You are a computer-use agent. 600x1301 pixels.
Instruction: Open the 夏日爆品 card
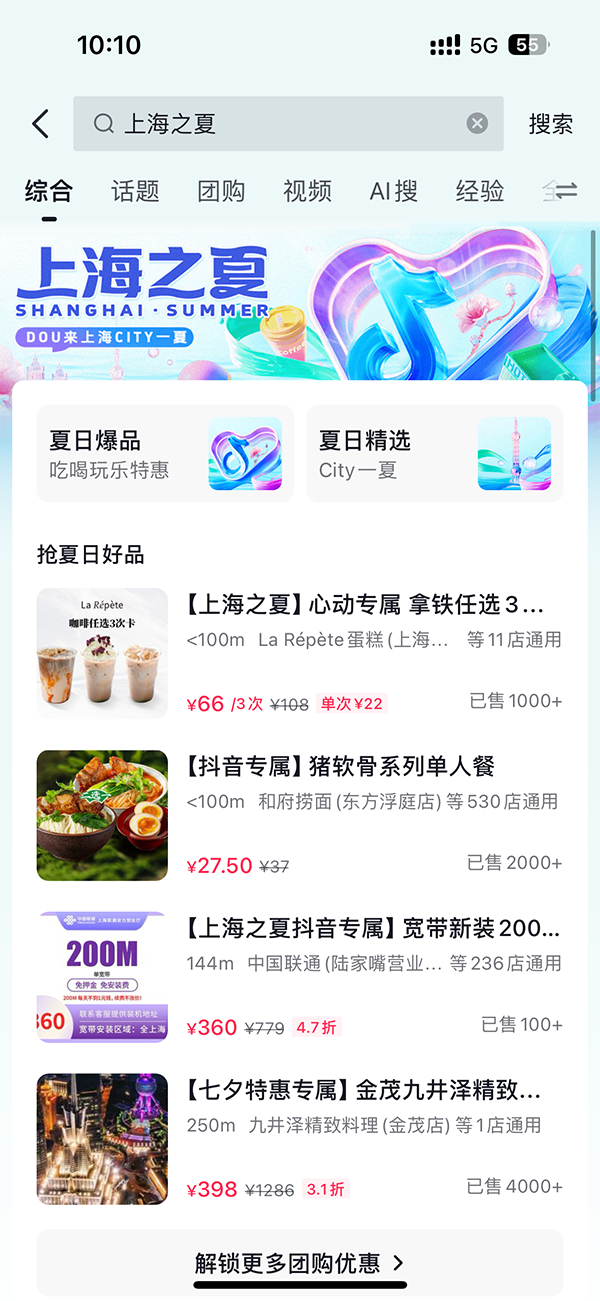click(x=165, y=454)
